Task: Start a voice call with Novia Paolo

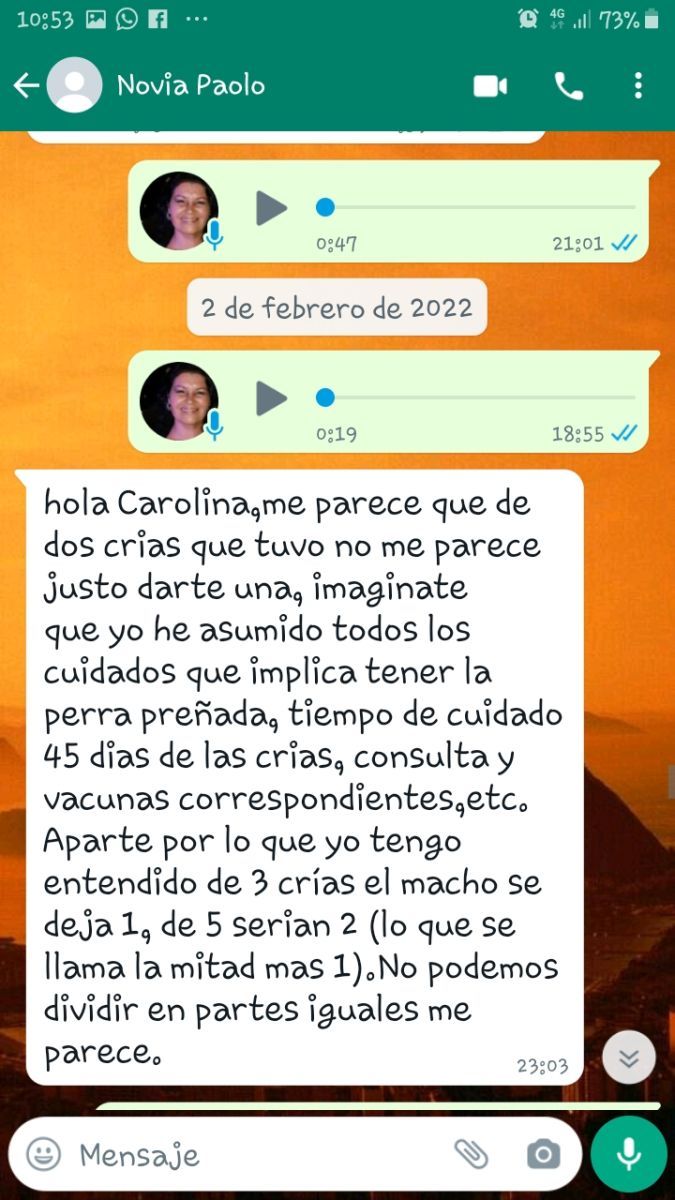Action: 569,87
